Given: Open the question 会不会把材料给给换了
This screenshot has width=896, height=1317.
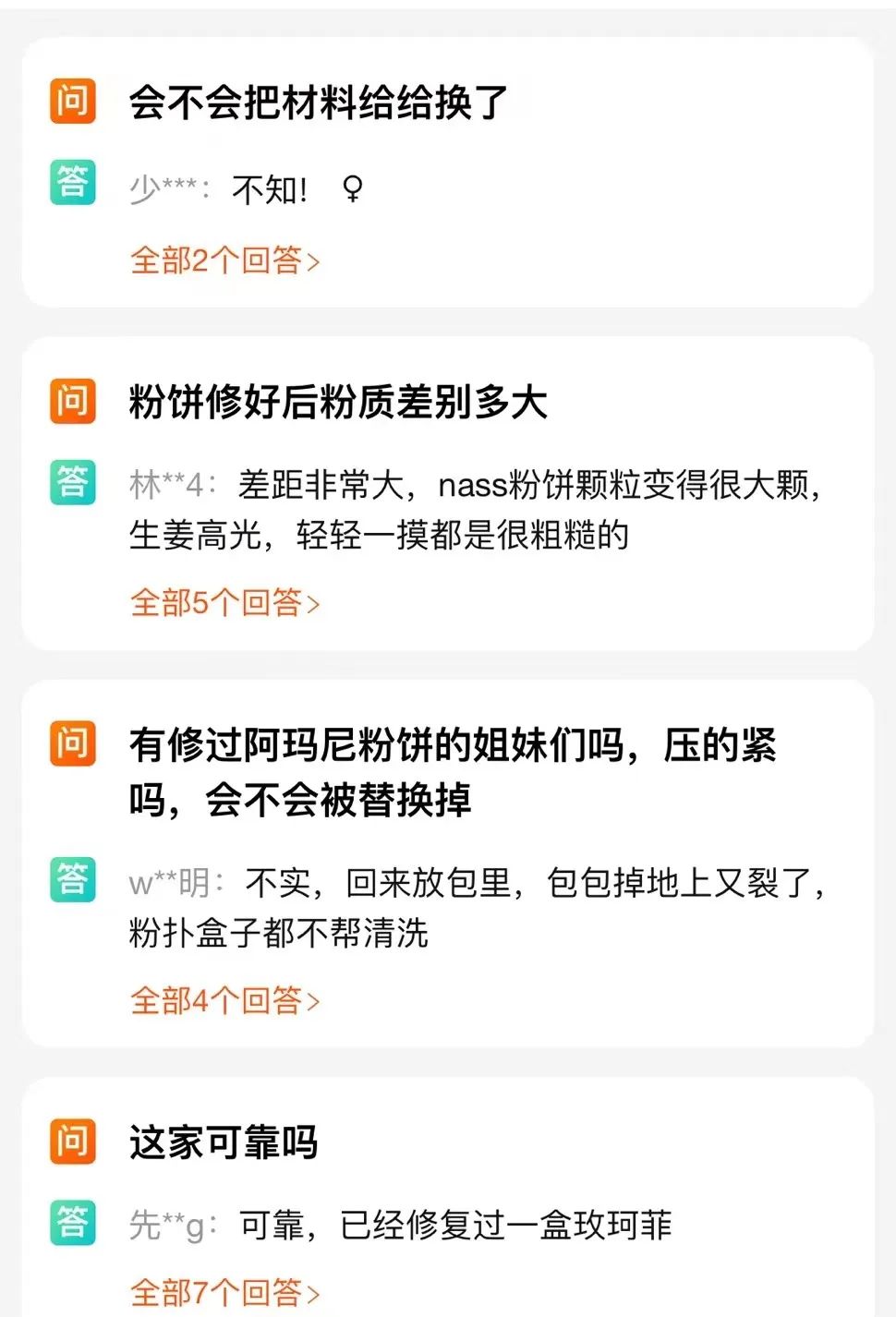Looking at the screenshot, I should 319,102.
